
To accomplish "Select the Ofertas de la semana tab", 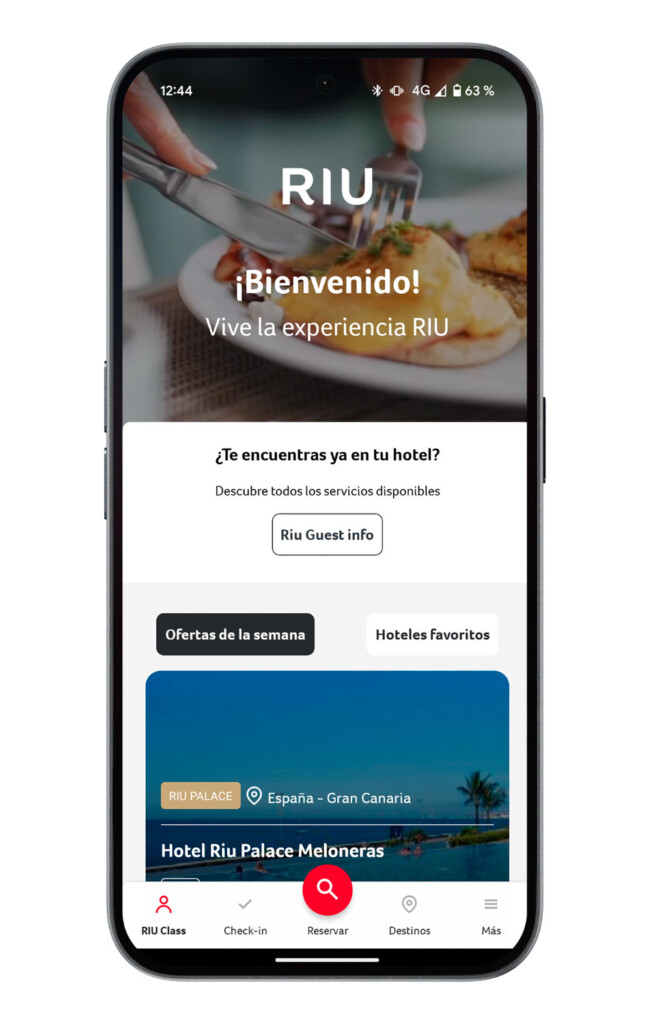I will (x=235, y=634).
